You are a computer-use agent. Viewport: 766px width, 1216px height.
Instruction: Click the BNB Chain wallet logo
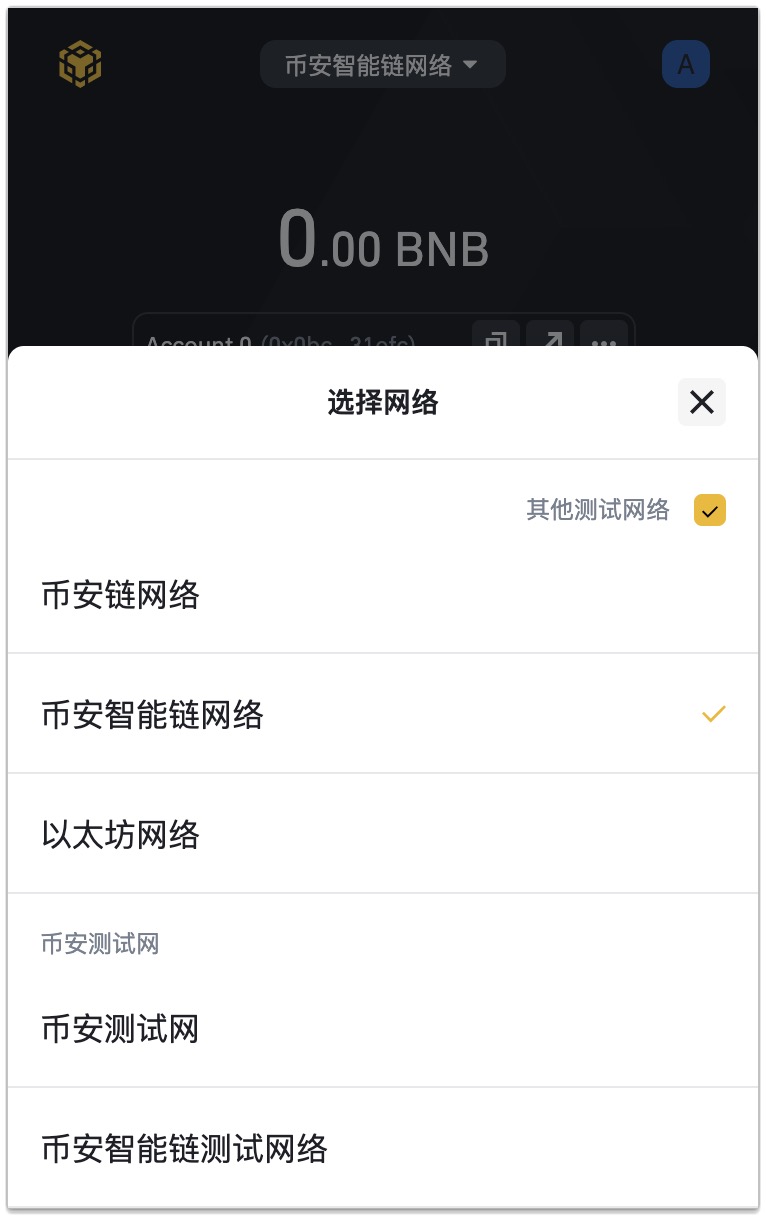coord(79,63)
